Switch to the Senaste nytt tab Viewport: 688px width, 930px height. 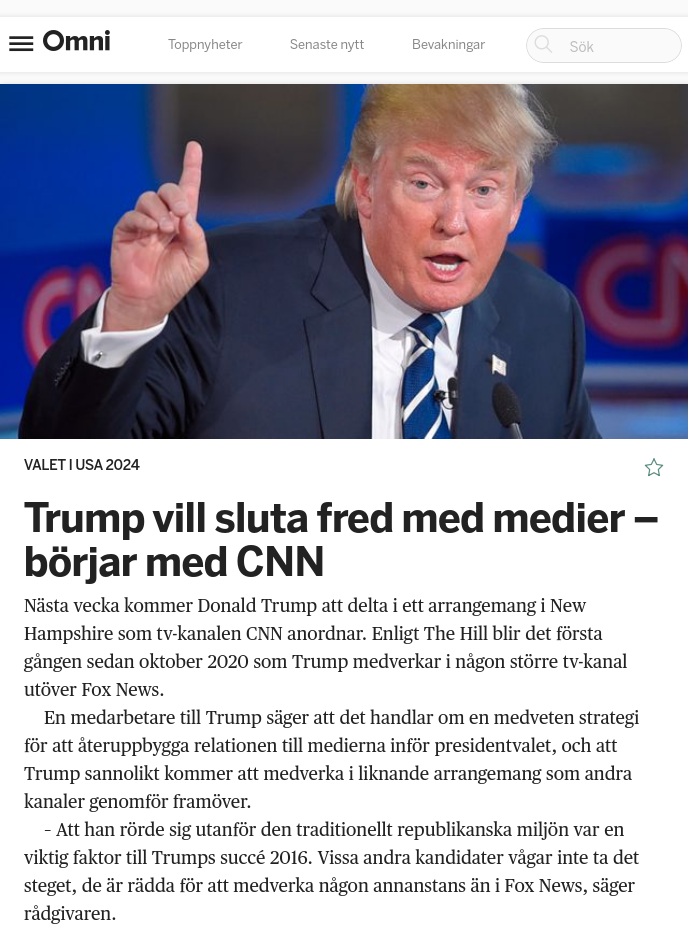[x=327, y=45]
